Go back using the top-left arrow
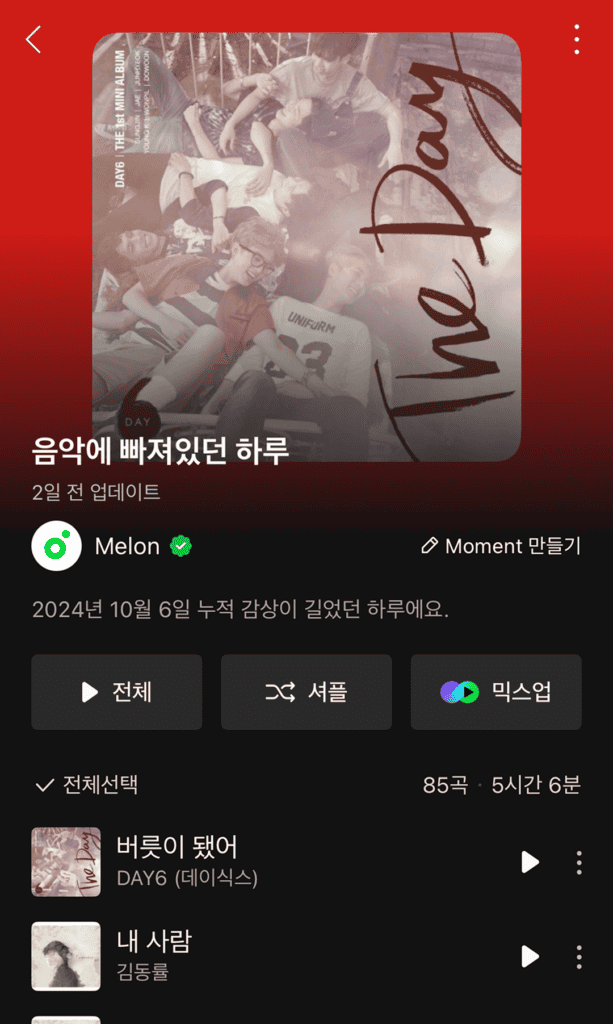Image resolution: width=613 pixels, height=1024 pixels. (x=34, y=40)
